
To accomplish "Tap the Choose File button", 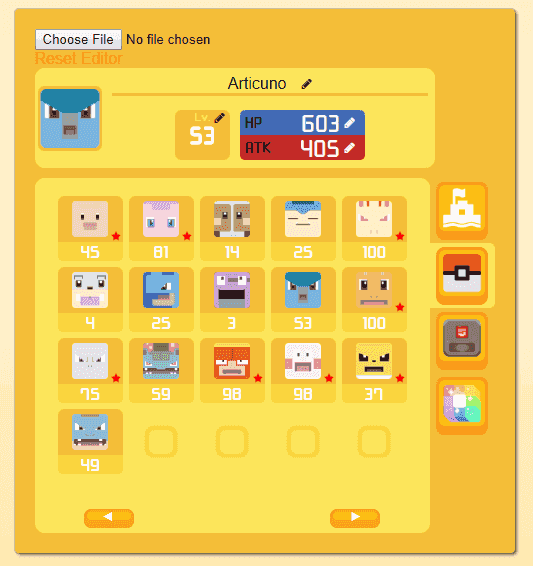I will (78, 39).
